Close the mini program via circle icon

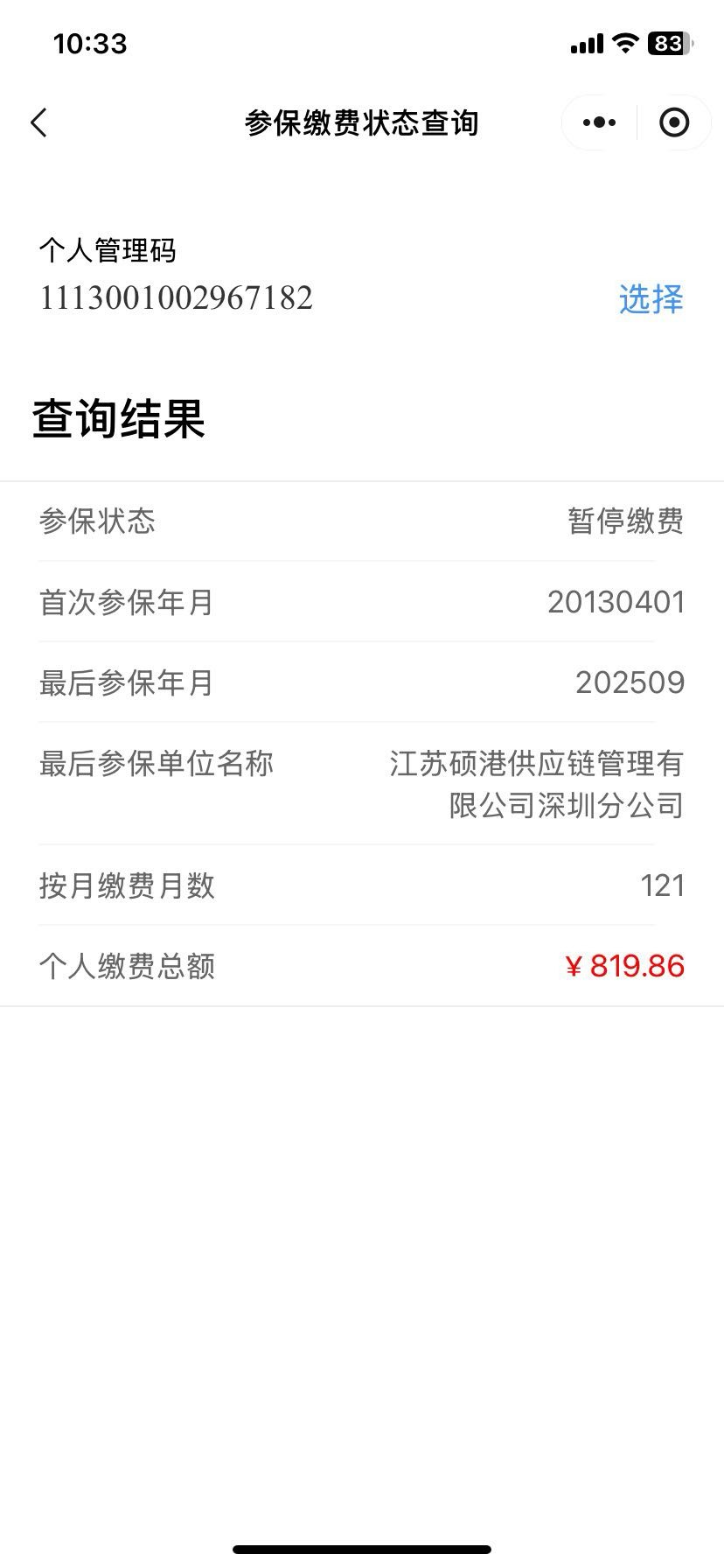coord(673,123)
